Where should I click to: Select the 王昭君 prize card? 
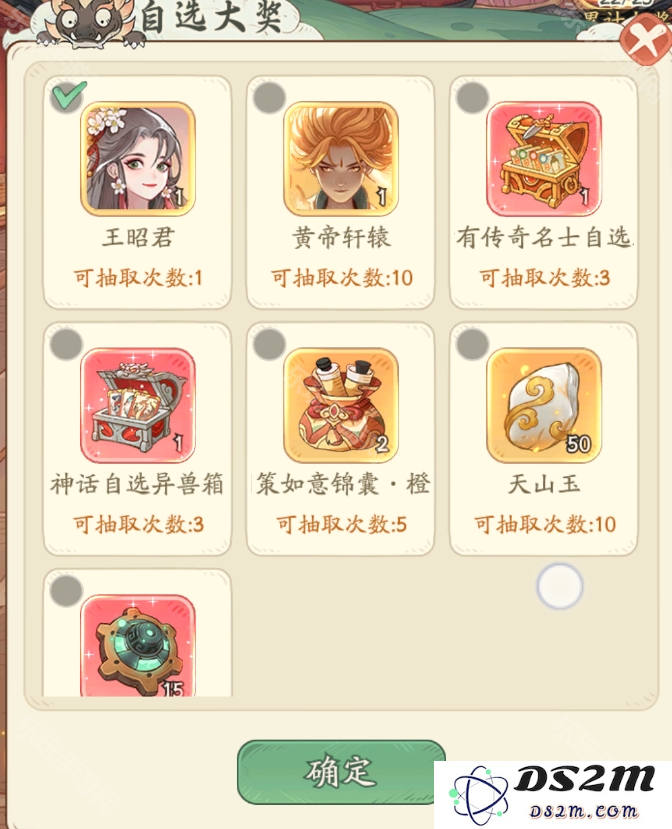pos(137,190)
